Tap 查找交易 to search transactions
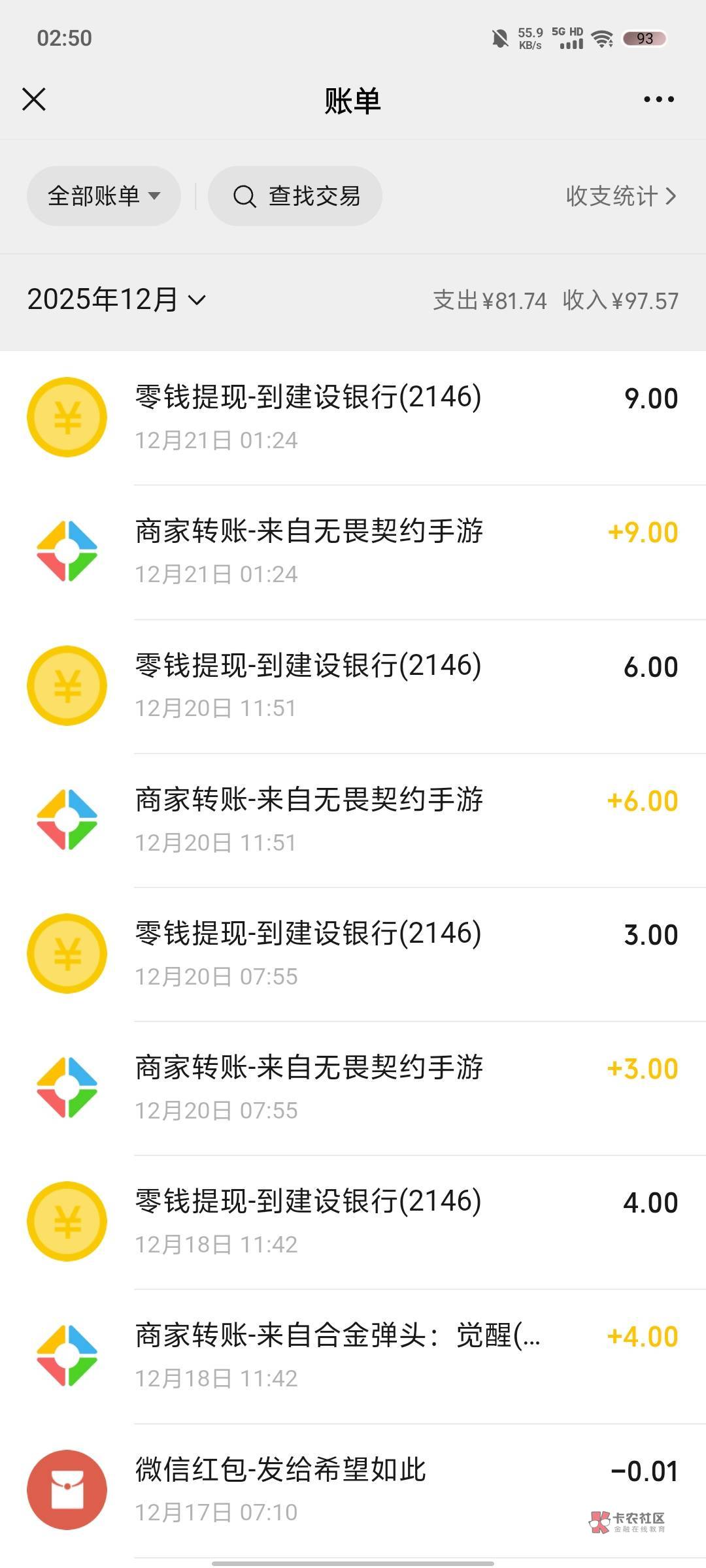Image resolution: width=706 pixels, height=1568 pixels. pos(295,196)
